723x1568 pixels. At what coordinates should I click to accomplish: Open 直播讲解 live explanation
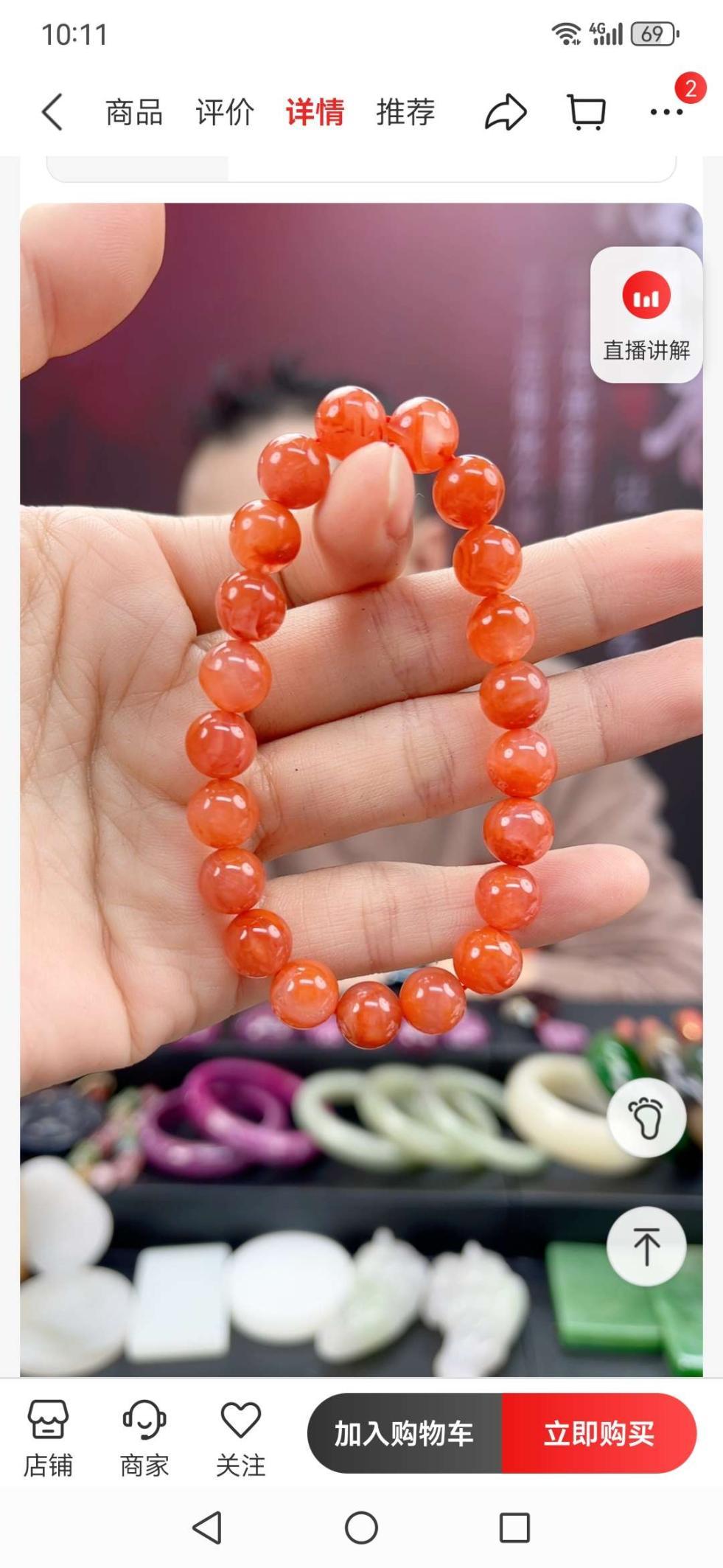point(646,315)
